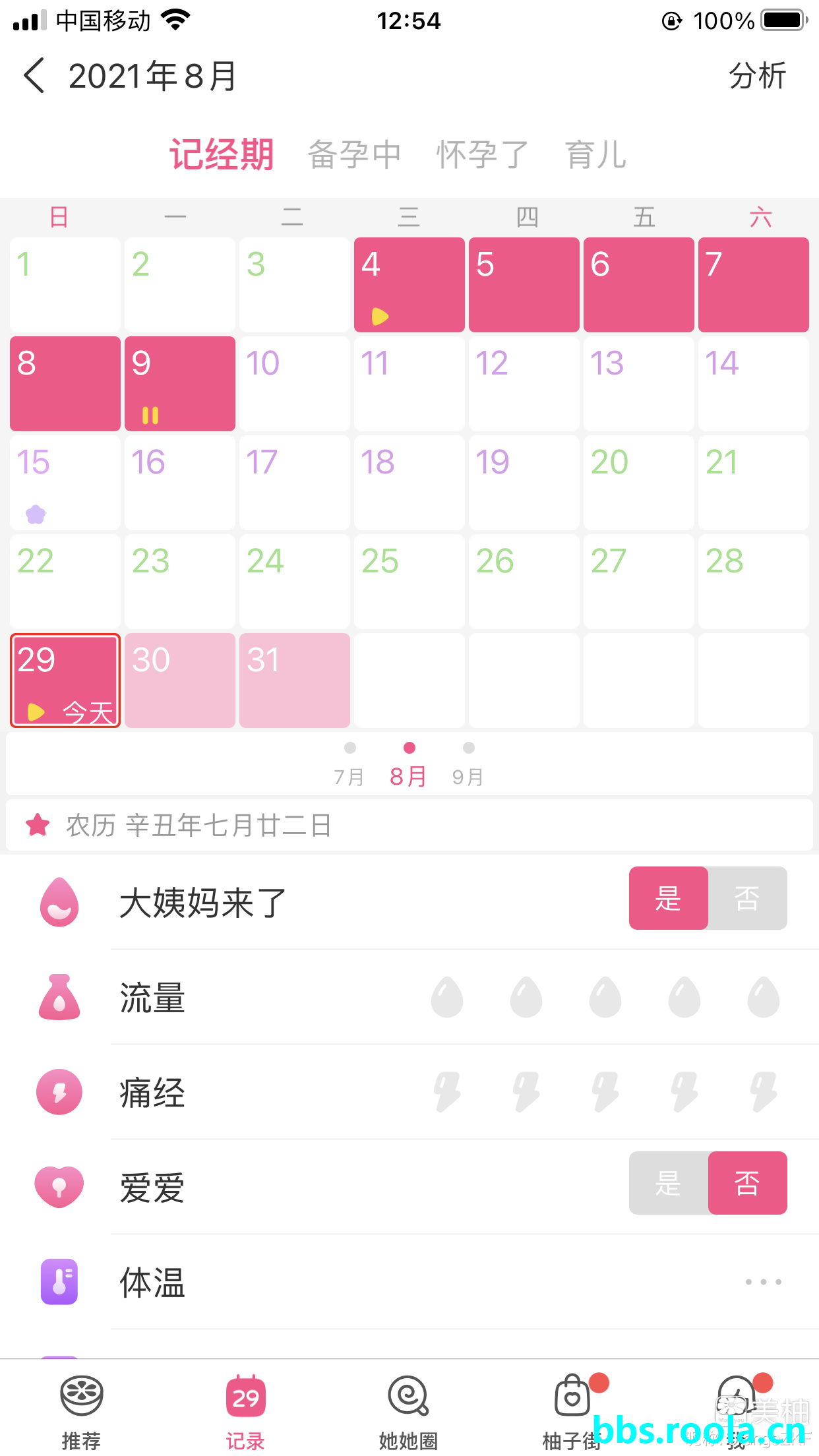Select August 20 on the calendar
This screenshot has width=819, height=1456.
coord(638,482)
